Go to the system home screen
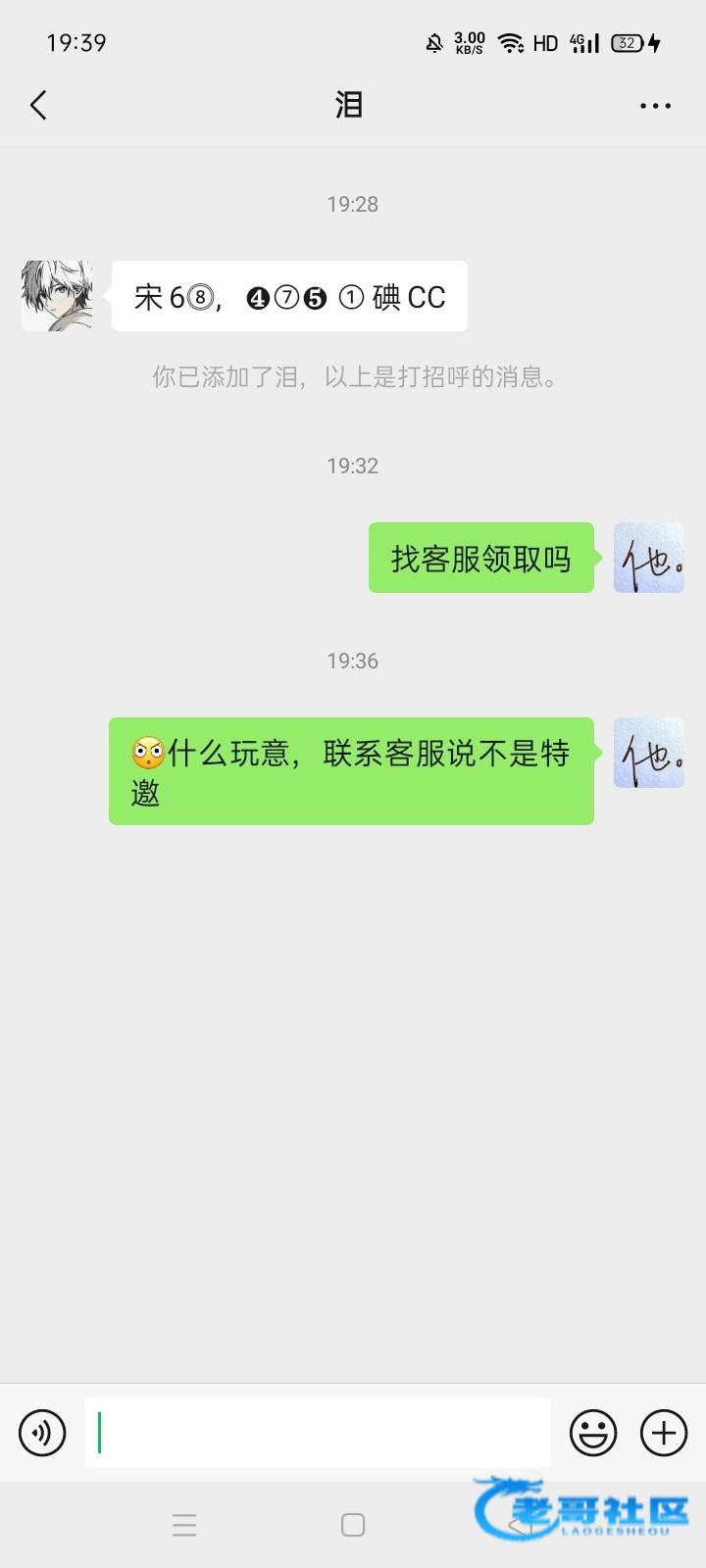Viewport: 706px width, 1568px height. (x=353, y=1525)
